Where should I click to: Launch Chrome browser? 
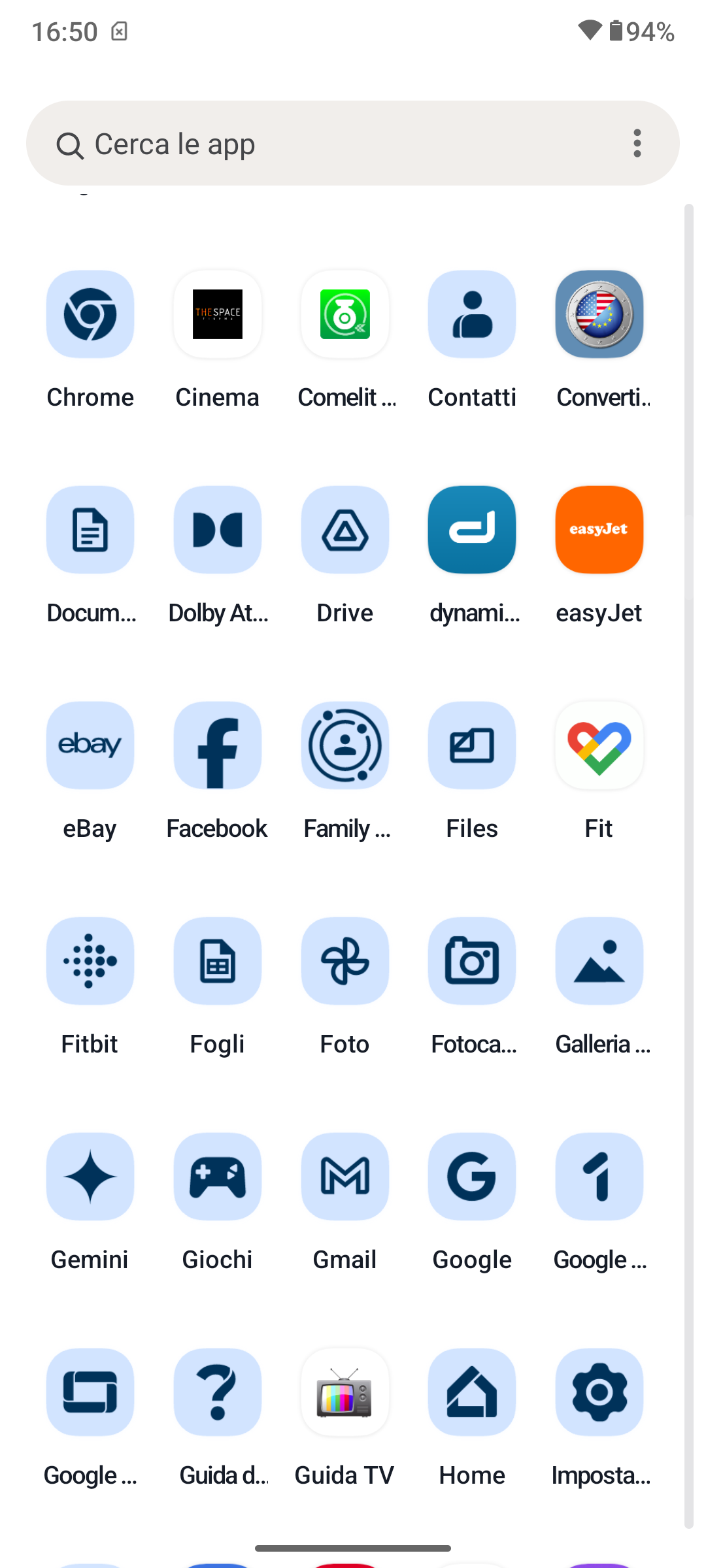pos(90,315)
